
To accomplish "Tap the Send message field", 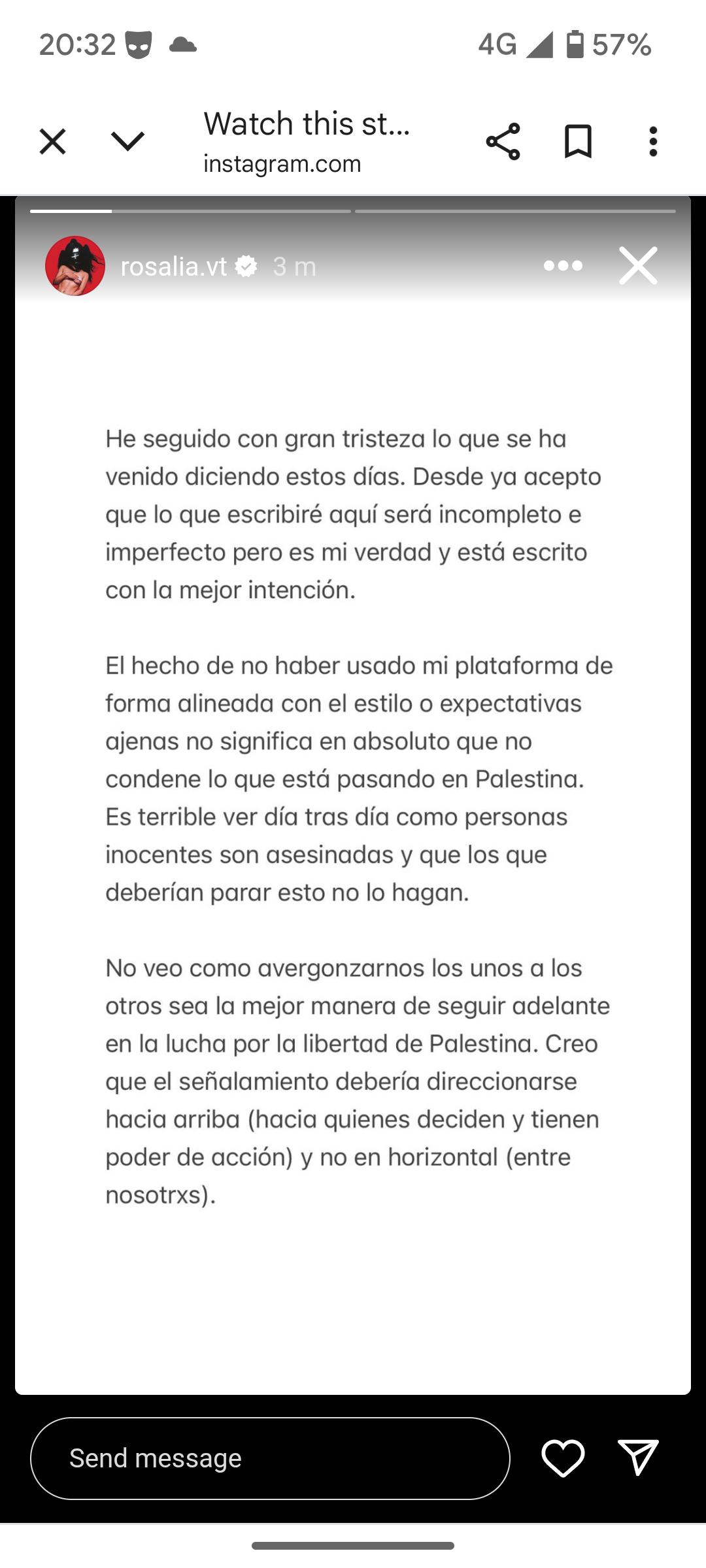I will click(269, 1458).
